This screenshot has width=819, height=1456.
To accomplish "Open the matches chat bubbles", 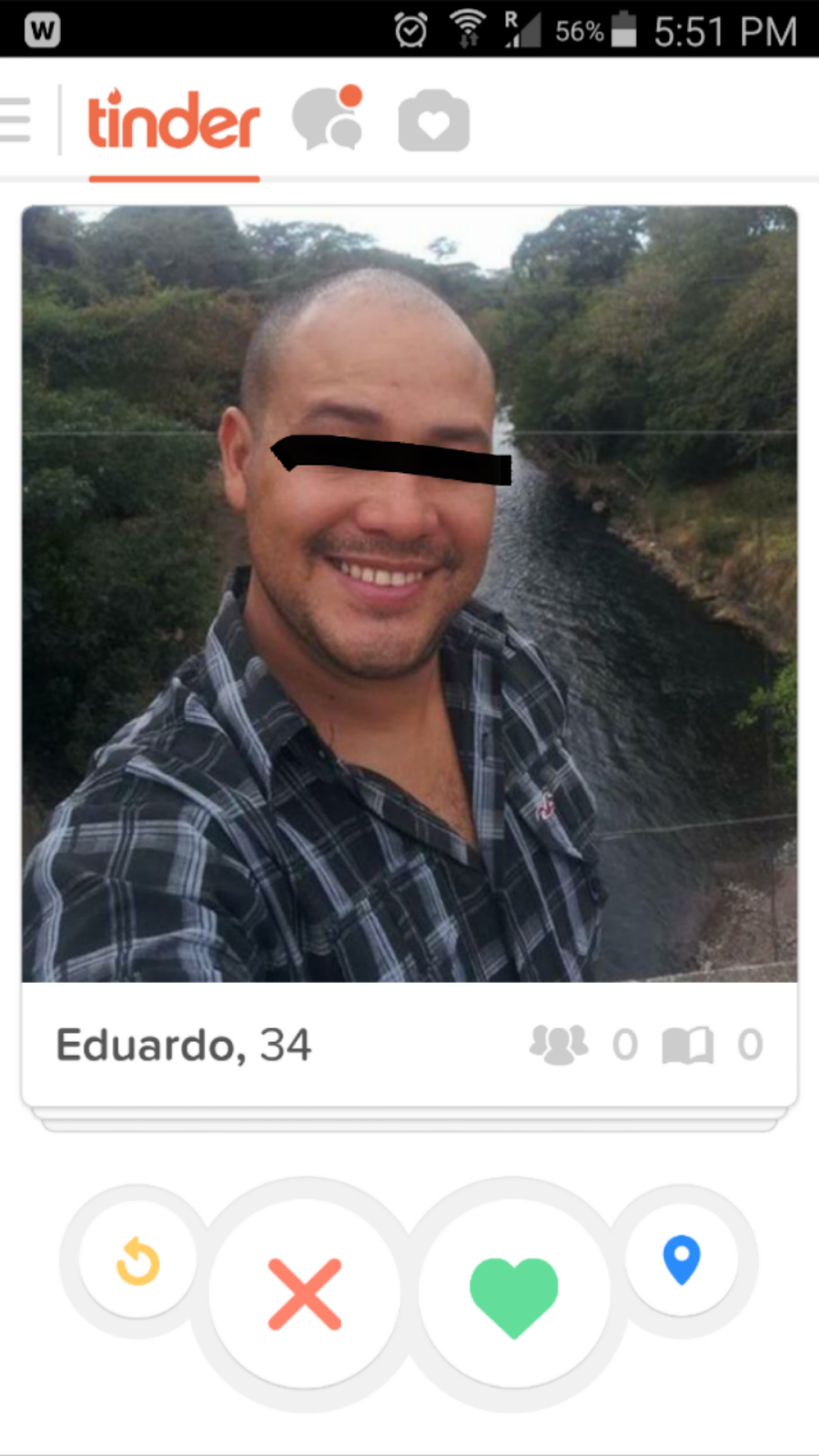I will click(x=328, y=120).
